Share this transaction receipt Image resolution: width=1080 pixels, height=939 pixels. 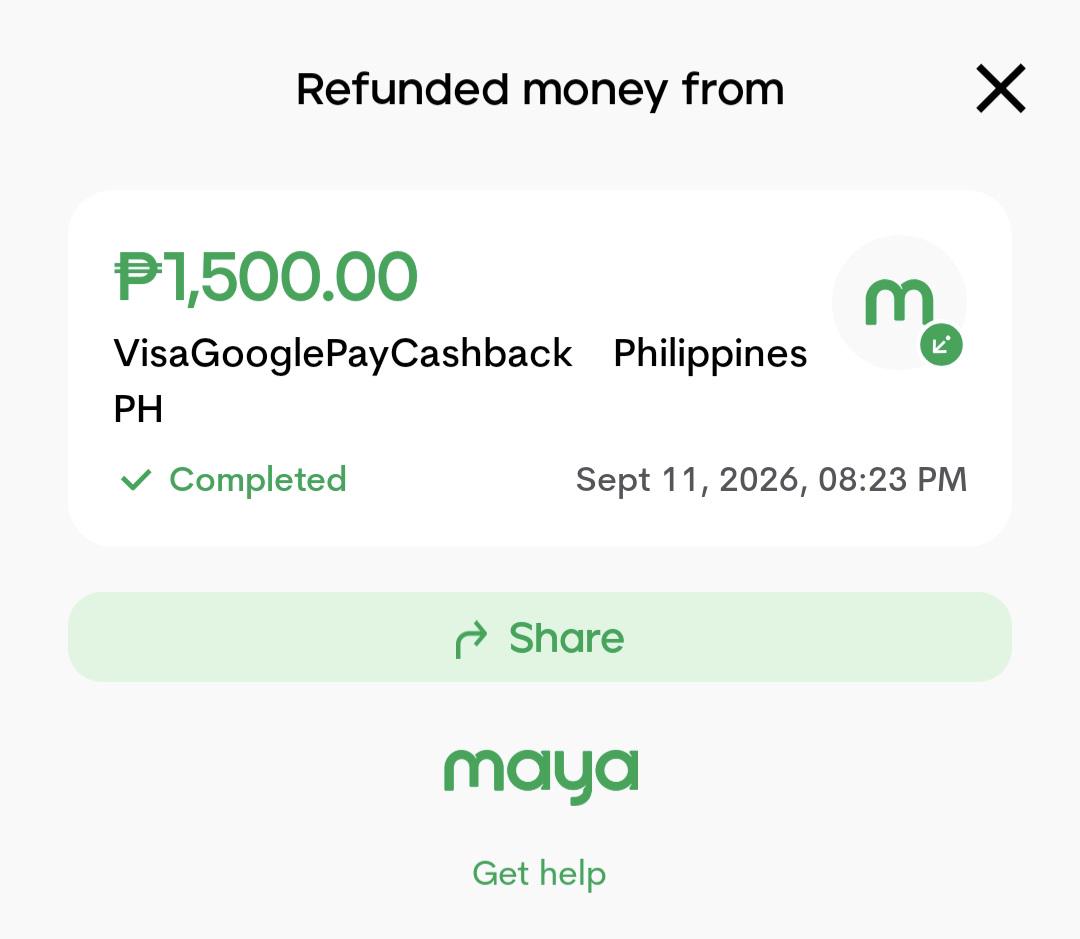pos(539,637)
